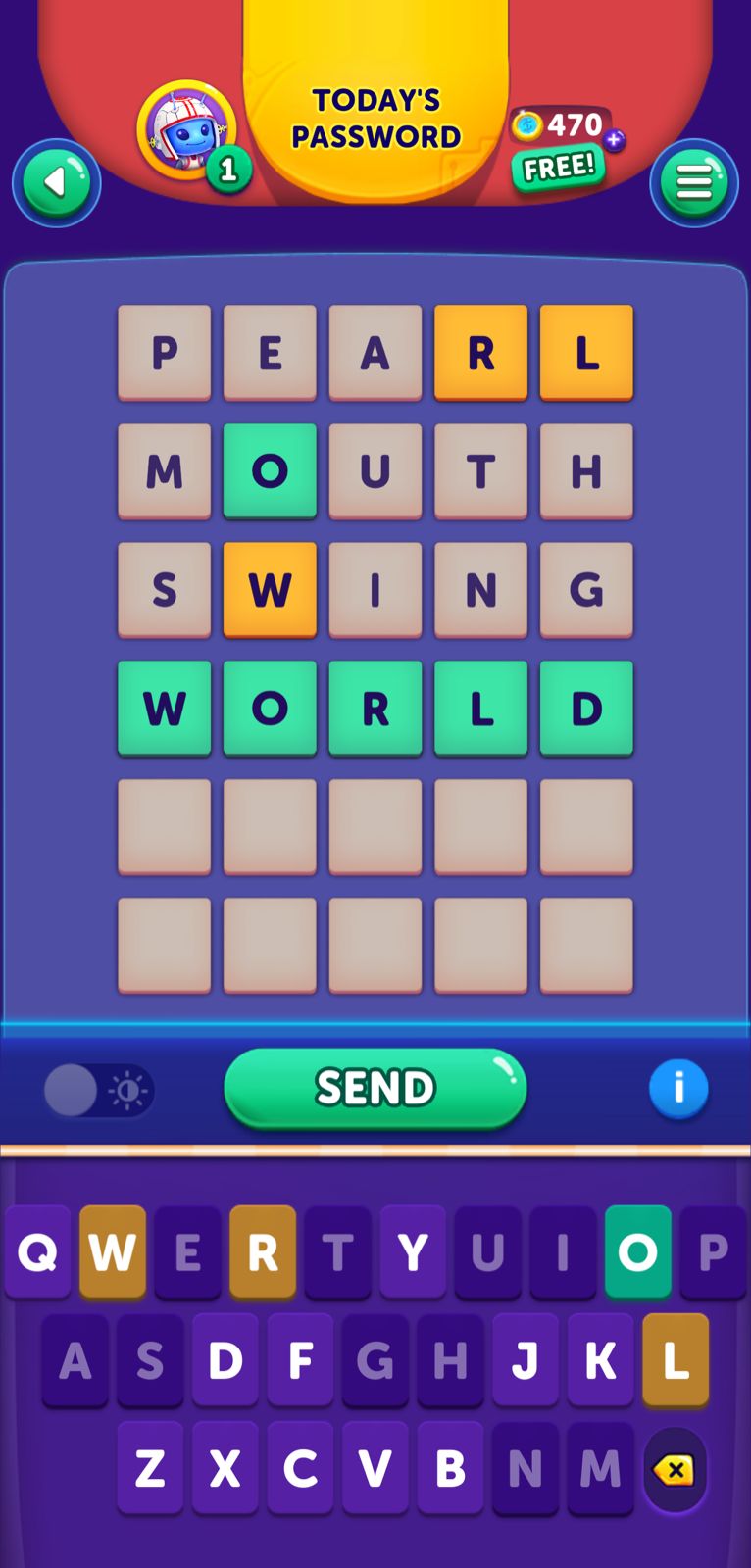
Task: Delete the last letter with backspace
Action: point(675,1469)
